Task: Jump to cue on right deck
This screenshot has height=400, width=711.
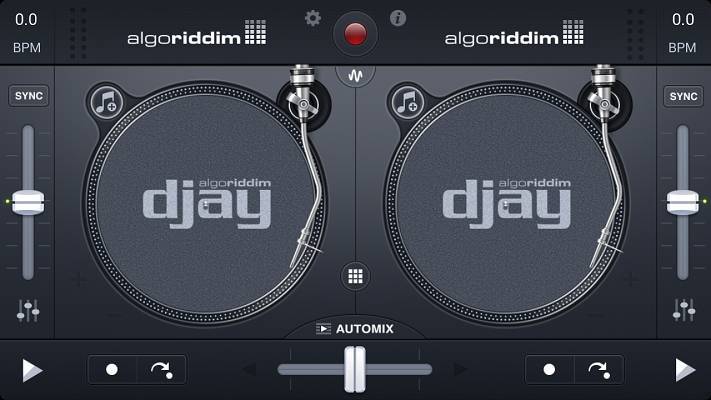Action: [x=598, y=370]
